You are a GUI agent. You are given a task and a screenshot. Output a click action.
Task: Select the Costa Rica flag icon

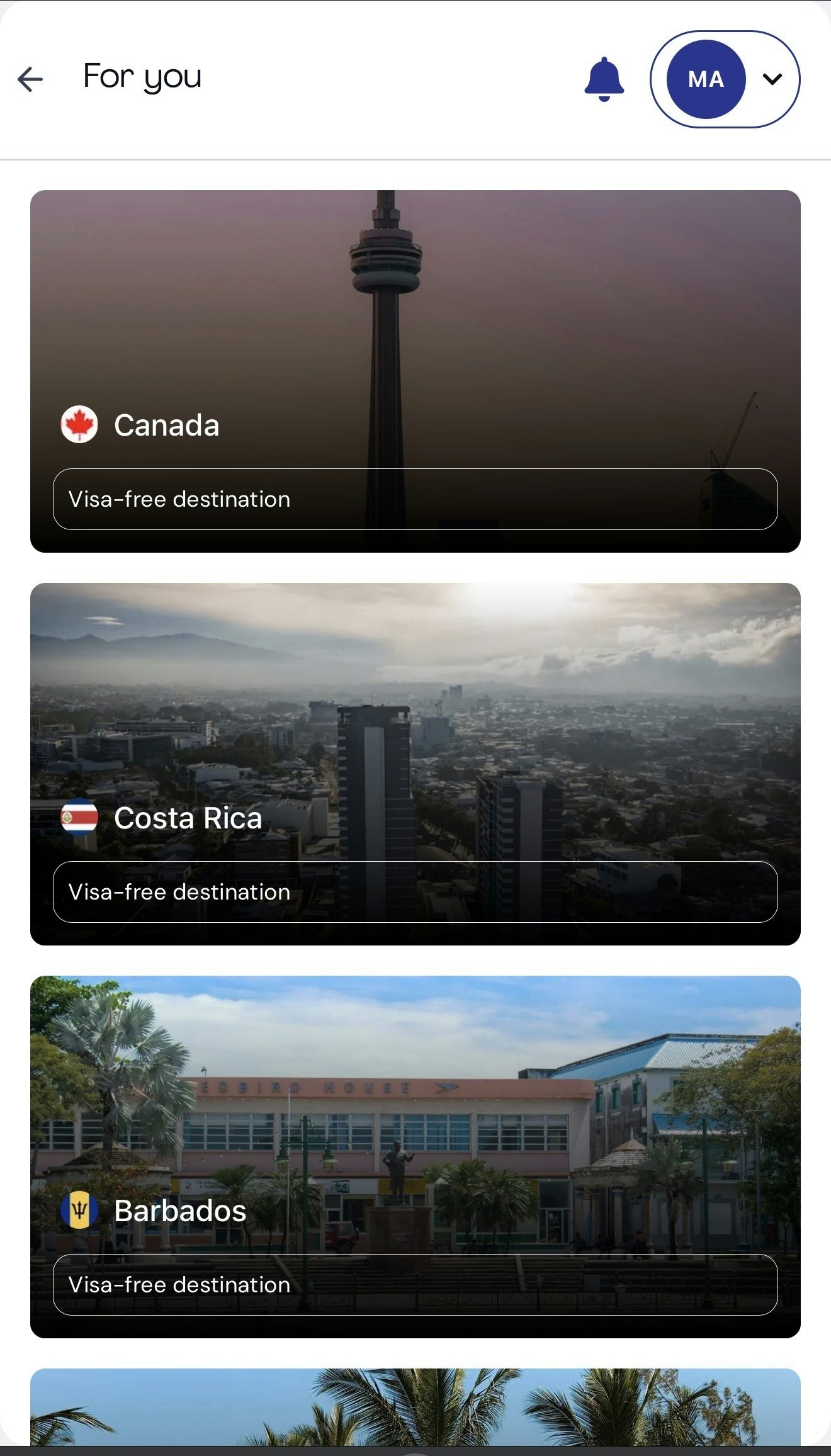[x=81, y=818]
